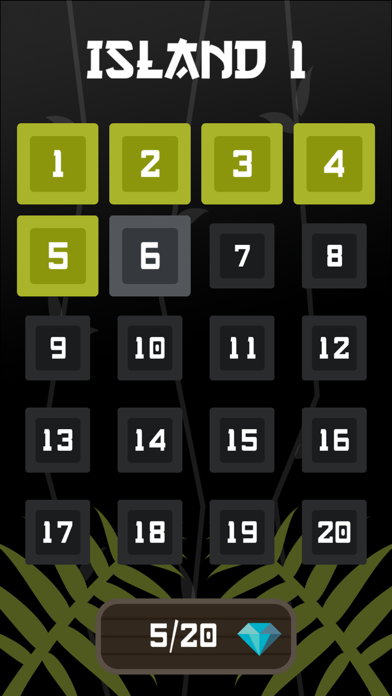Open level 1
The image size is (392, 696).
pos(58,164)
